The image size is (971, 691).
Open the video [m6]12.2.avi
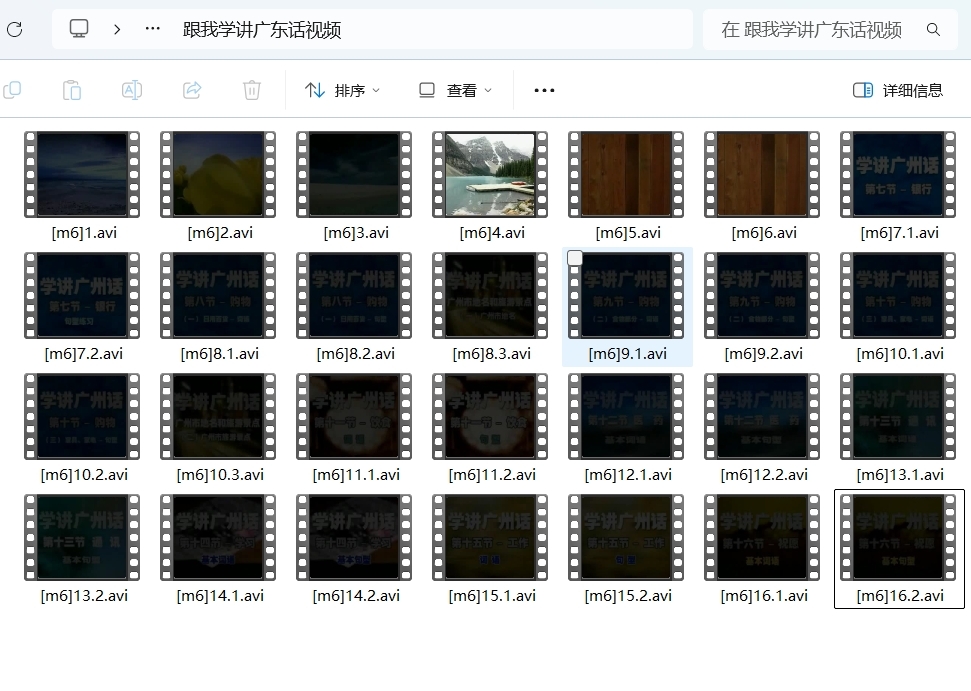pyautogui.click(x=762, y=417)
